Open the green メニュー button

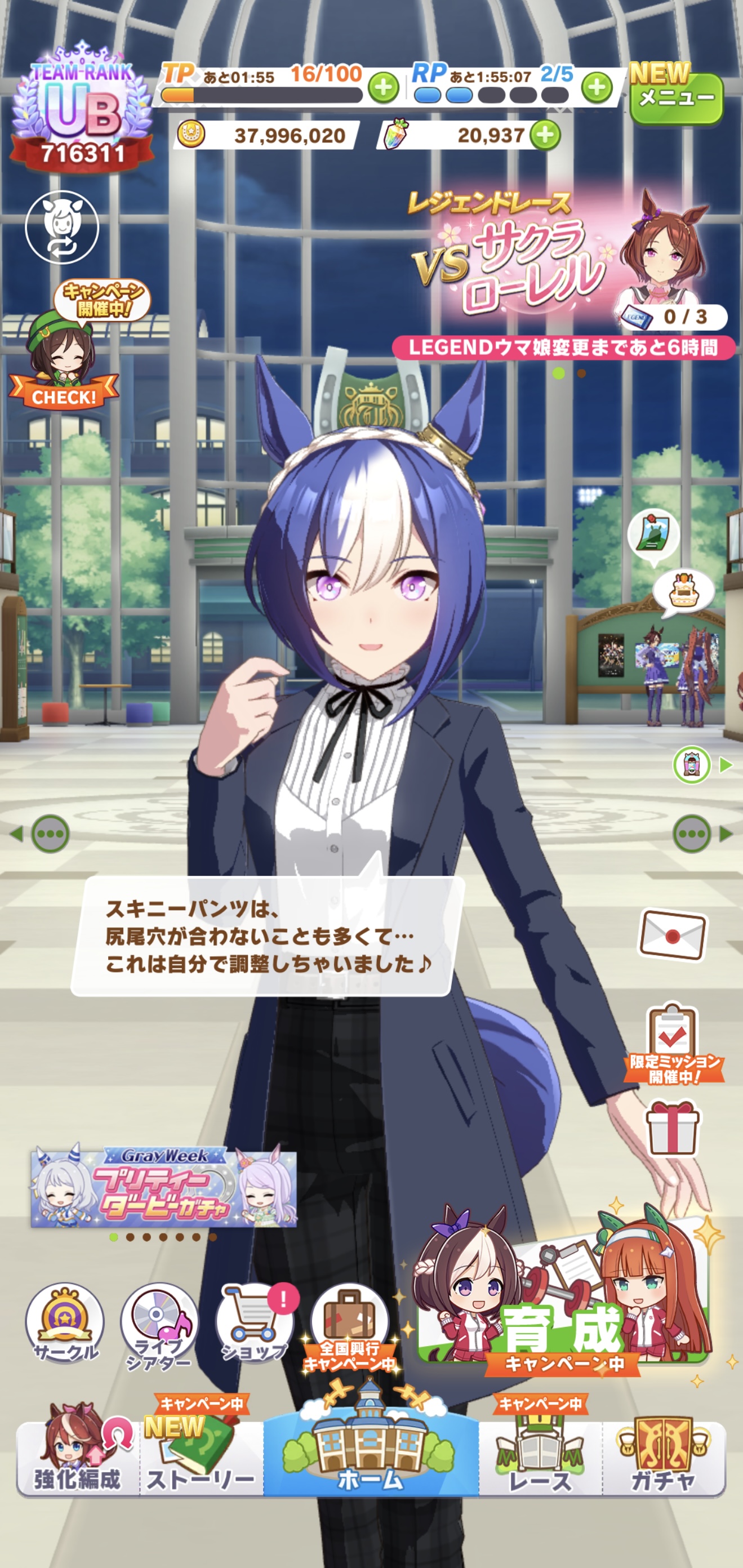pyautogui.click(x=676, y=97)
